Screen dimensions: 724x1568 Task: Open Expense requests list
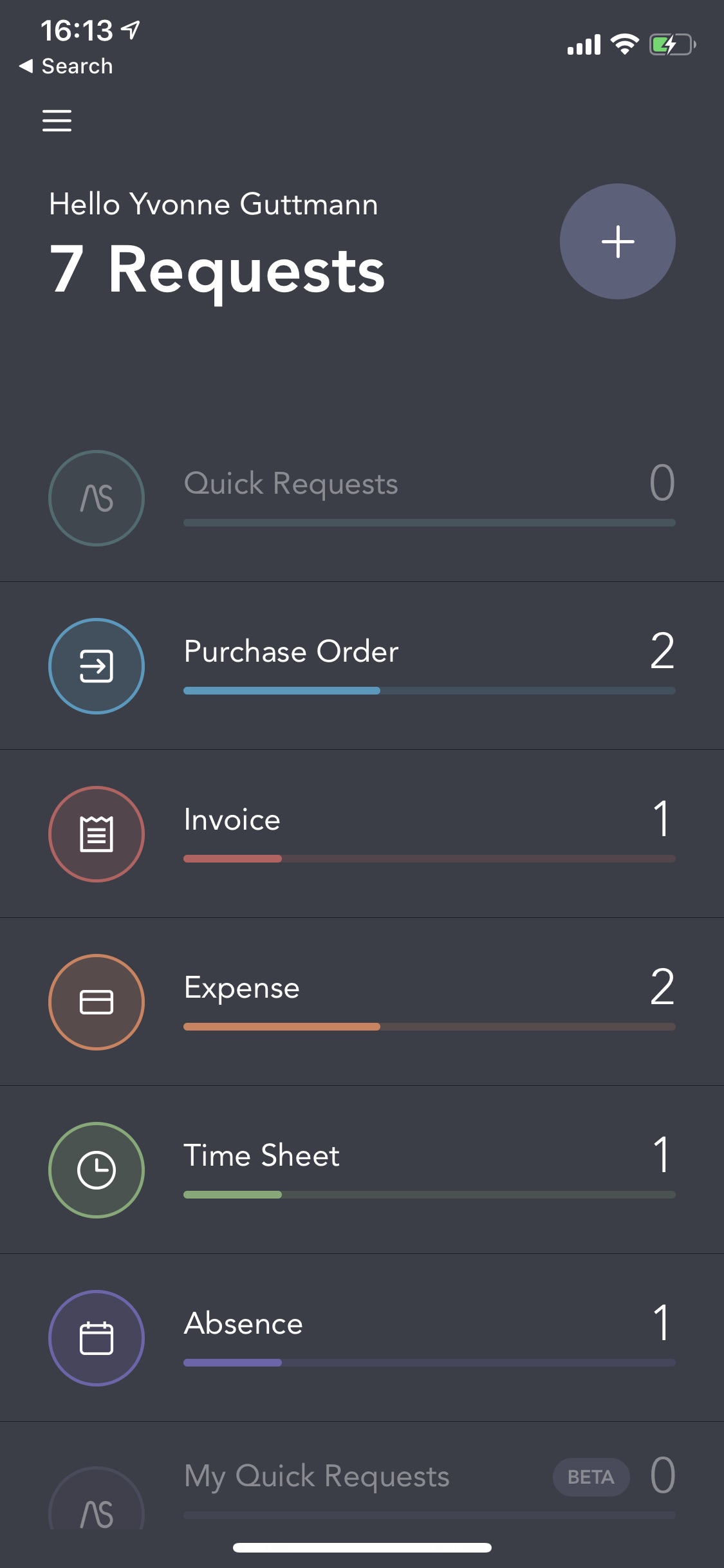click(362, 1002)
